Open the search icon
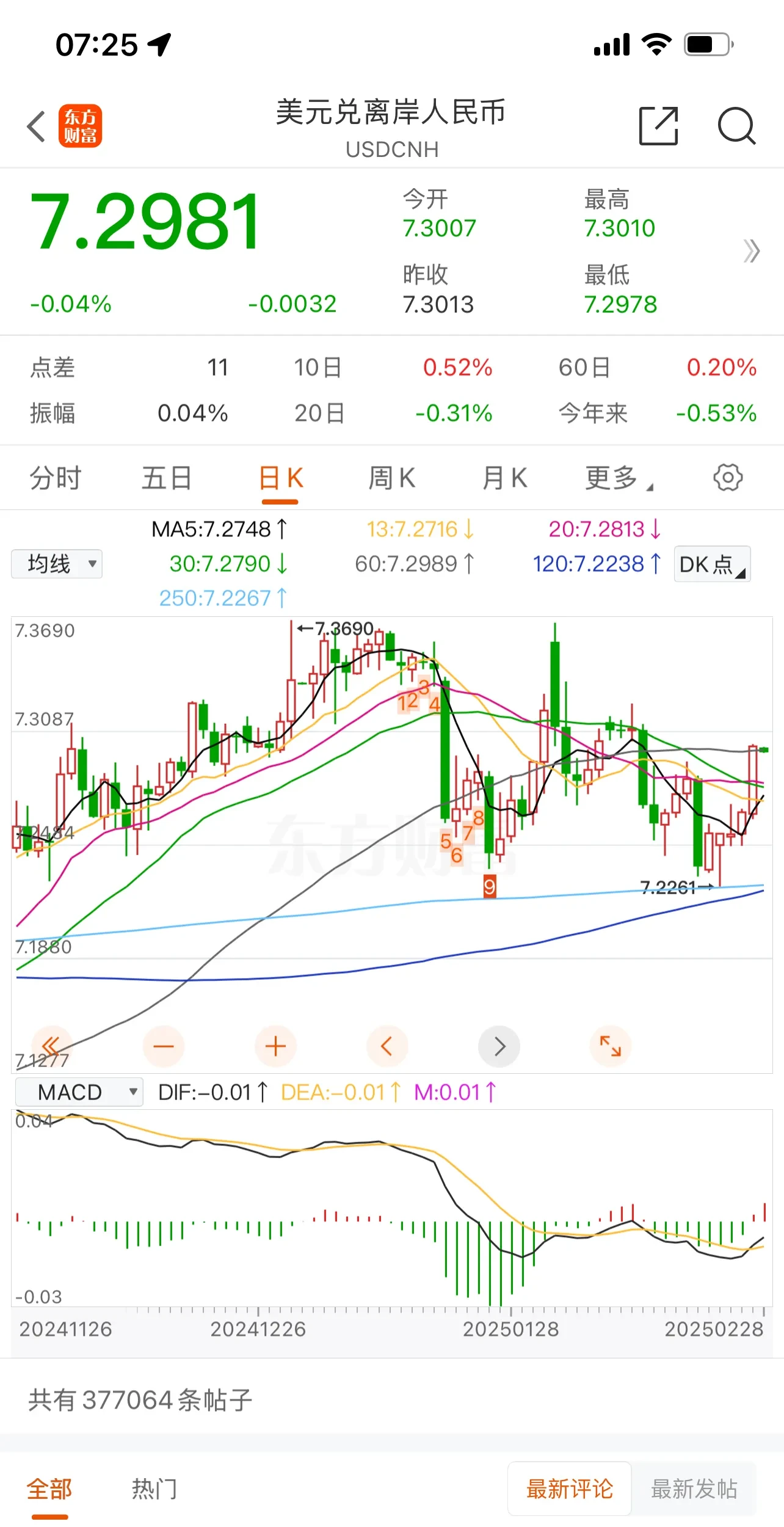 click(x=738, y=126)
